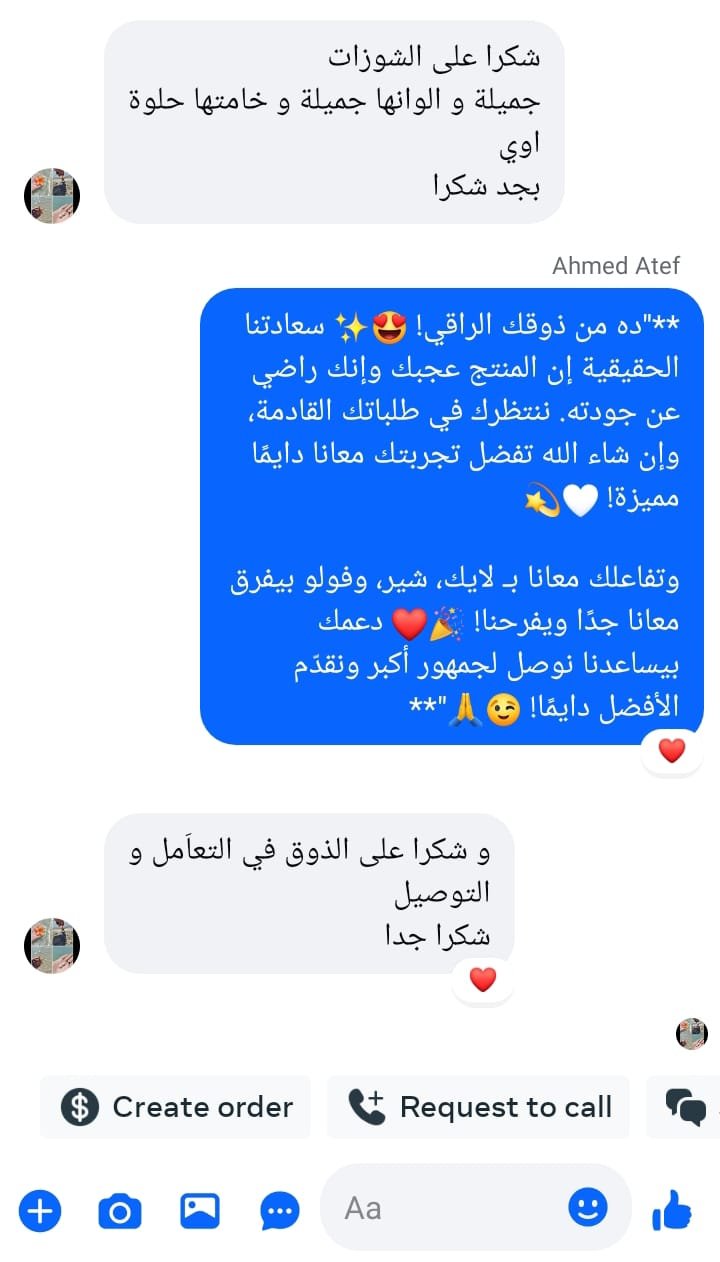Open the camera to take a photo
The image size is (720, 1262).
(x=120, y=1212)
